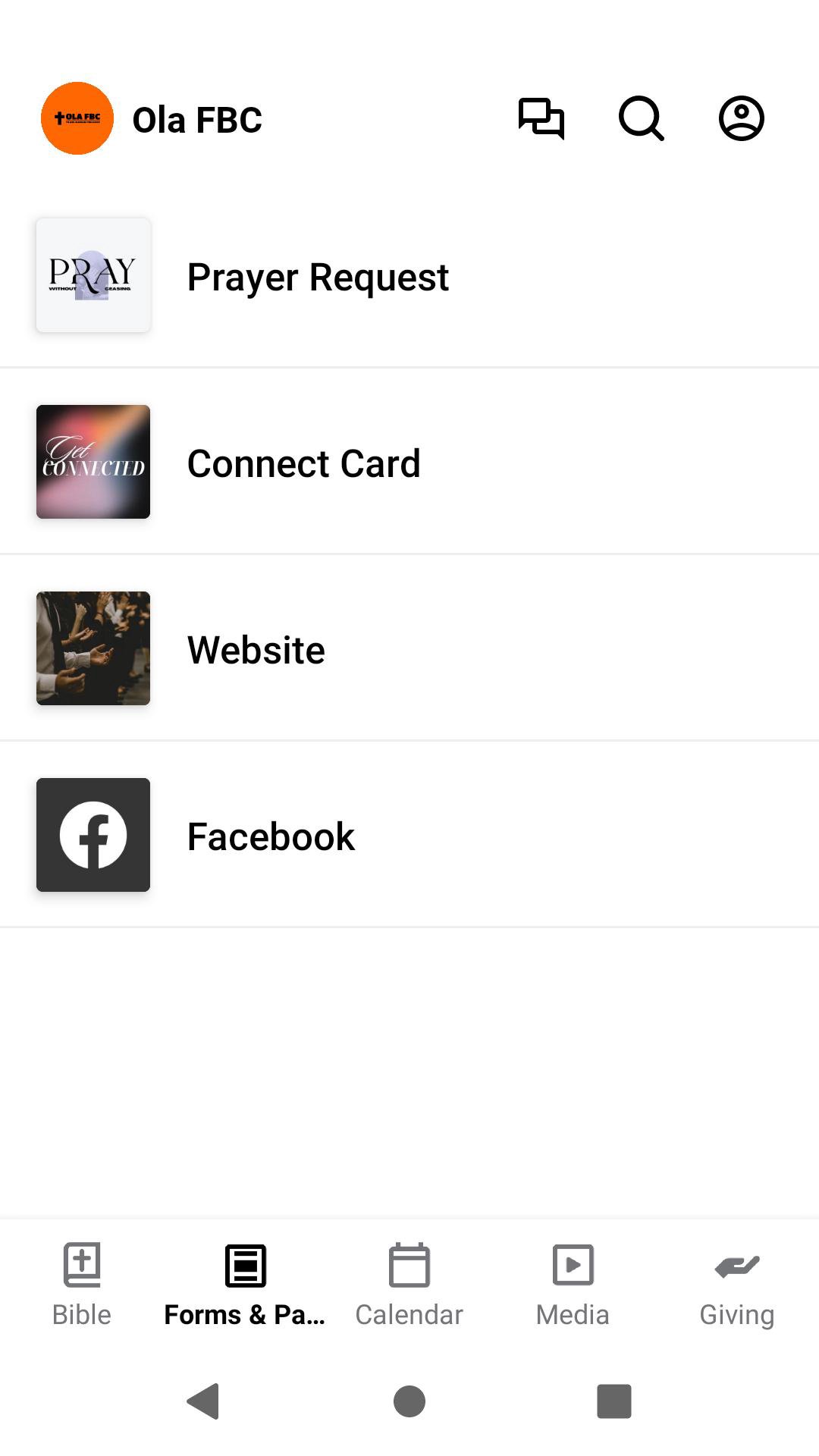
Task: Switch to the Calendar tab
Action: [409, 1285]
